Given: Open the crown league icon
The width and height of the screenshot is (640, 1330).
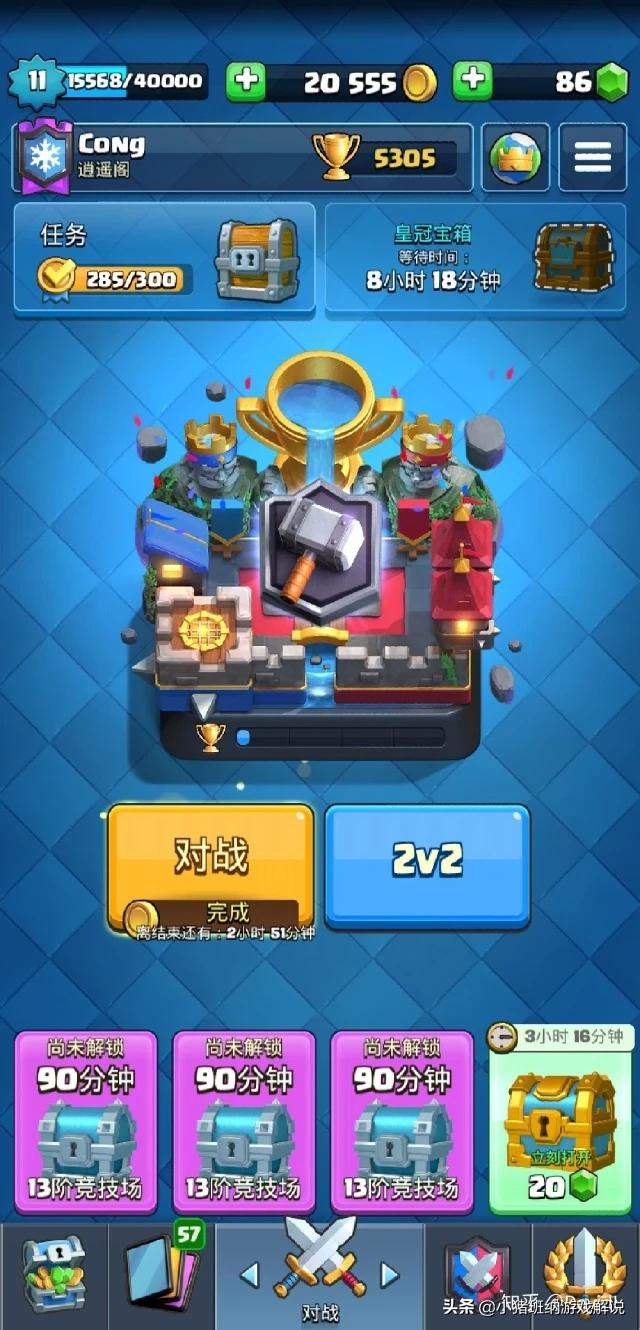Looking at the screenshot, I should click(x=515, y=157).
